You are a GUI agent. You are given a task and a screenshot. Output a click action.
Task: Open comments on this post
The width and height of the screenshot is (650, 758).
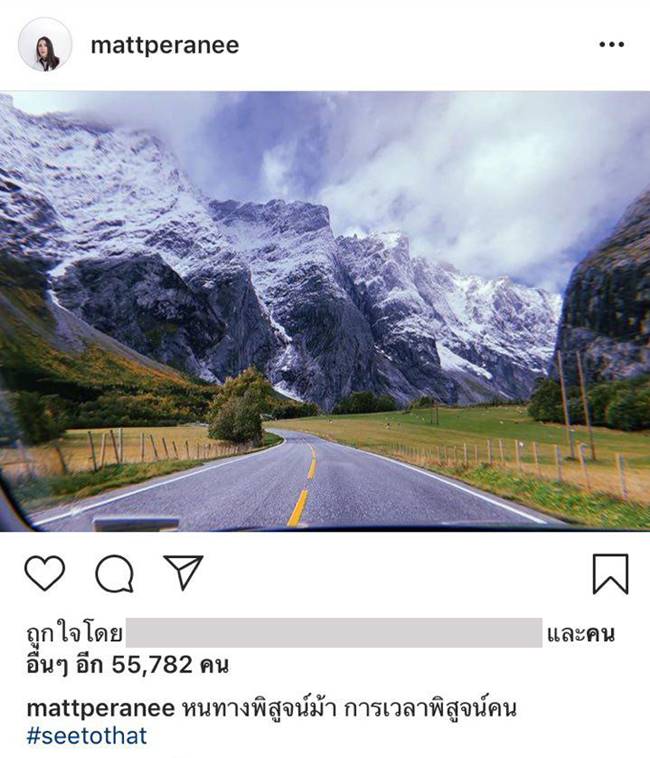pyautogui.click(x=114, y=574)
